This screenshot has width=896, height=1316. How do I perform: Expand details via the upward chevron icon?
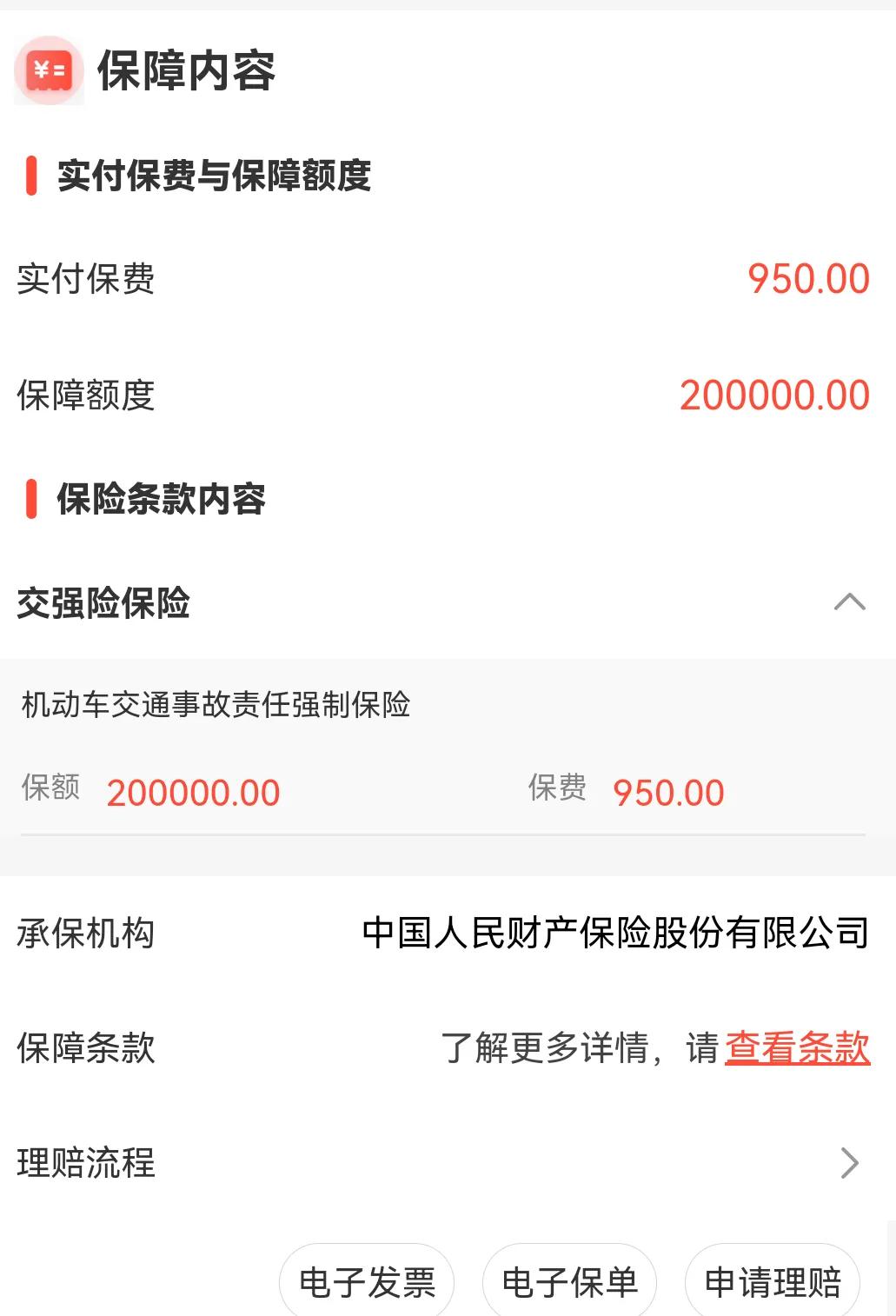pos(851,601)
